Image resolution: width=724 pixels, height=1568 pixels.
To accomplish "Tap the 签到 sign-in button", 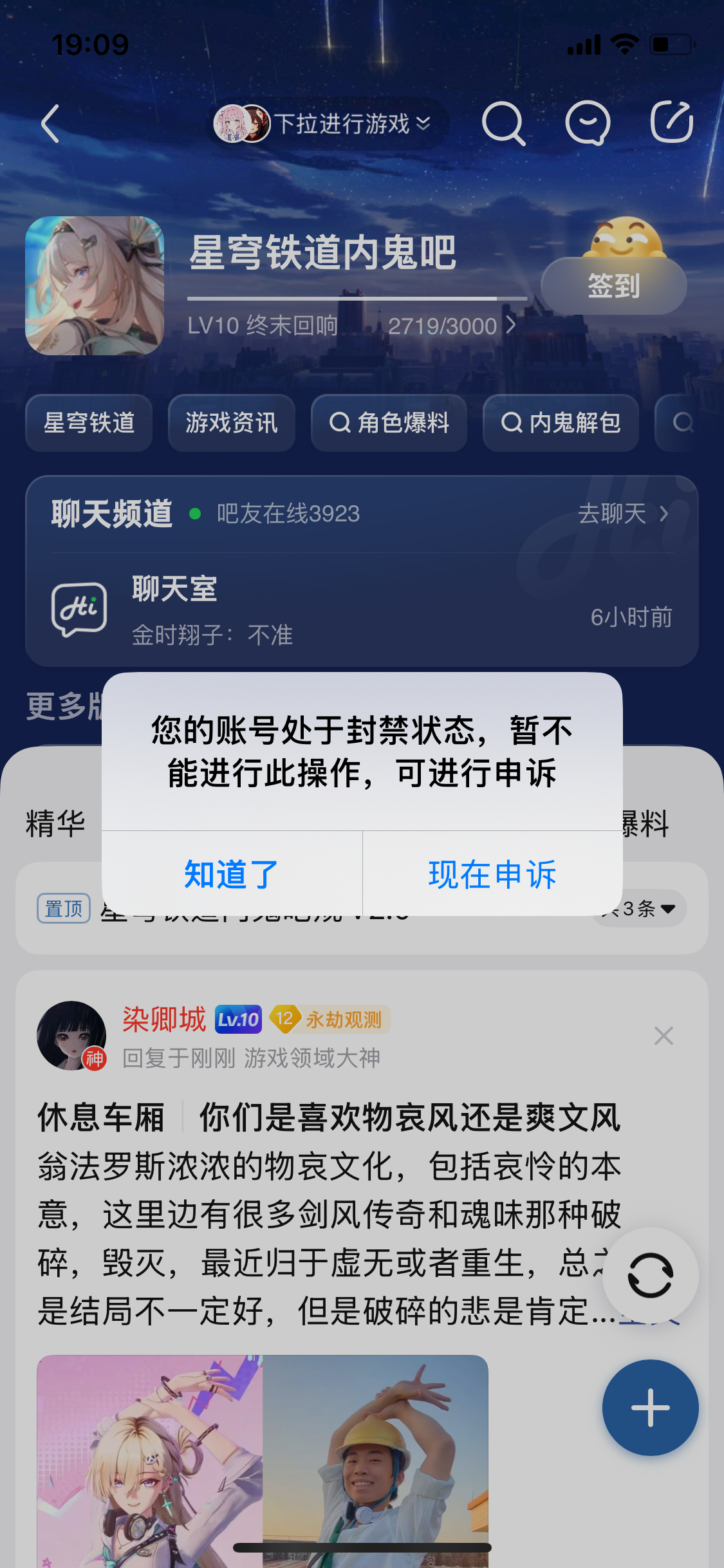I will pos(613,286).
